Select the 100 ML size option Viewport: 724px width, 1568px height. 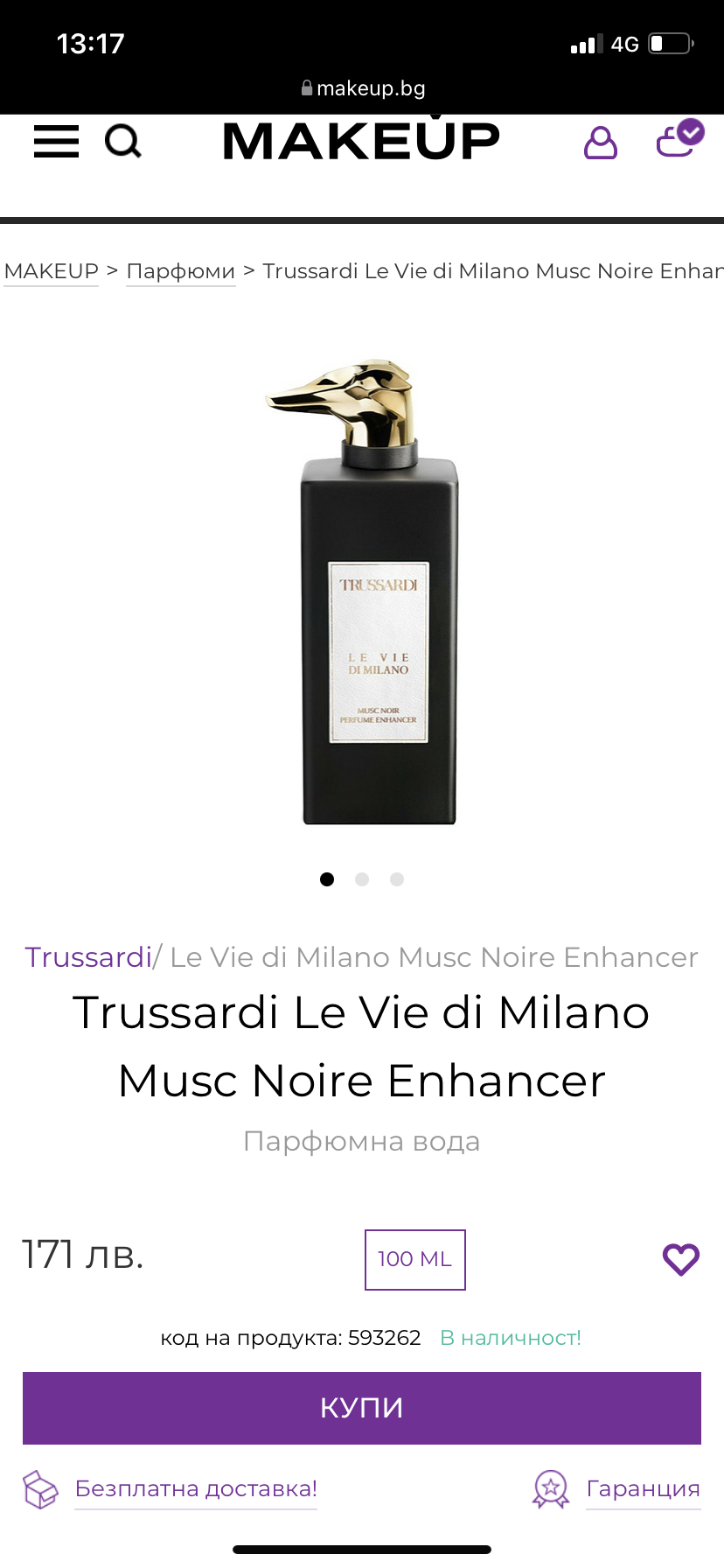tap(414, 1259)
